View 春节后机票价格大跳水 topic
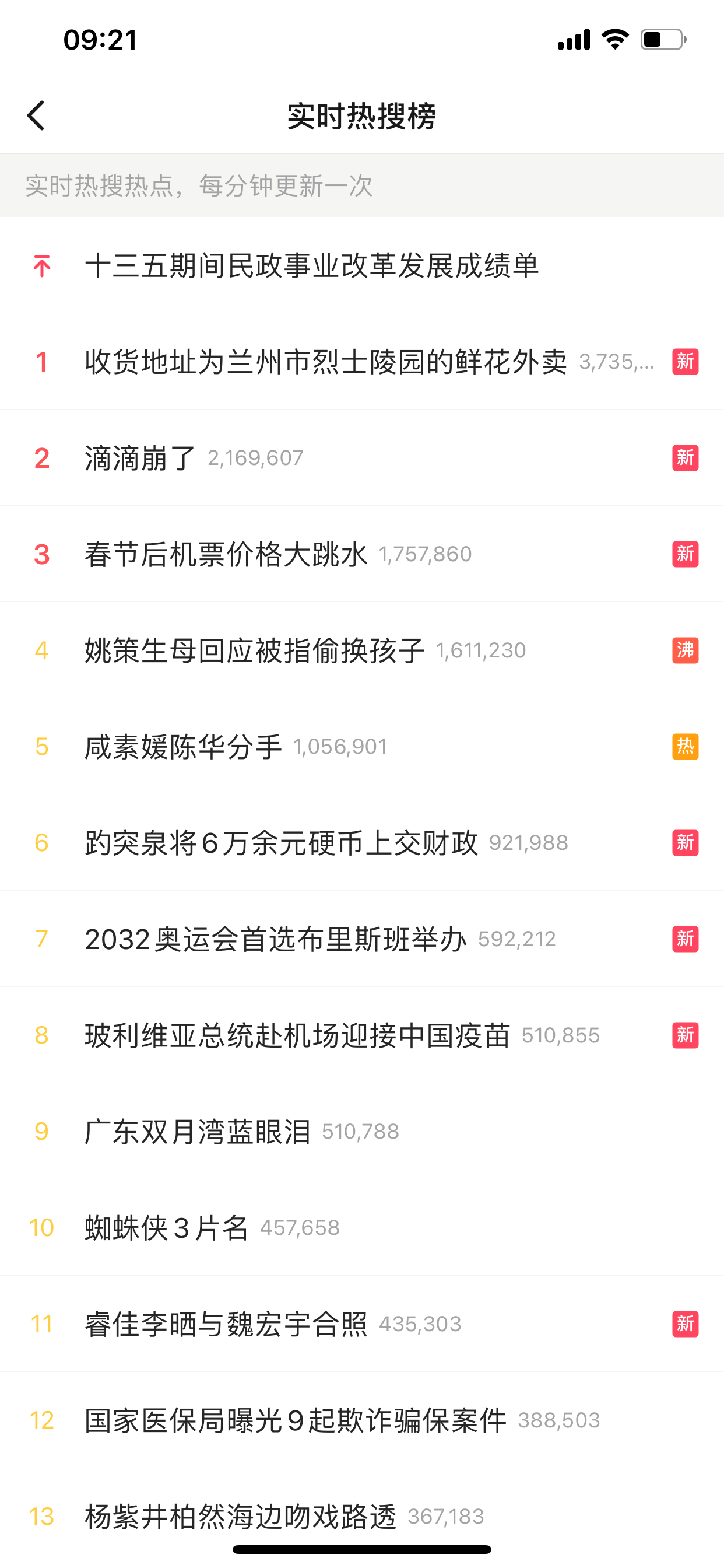The height and width of the screenshot is (1568, 724). point(362,554)
